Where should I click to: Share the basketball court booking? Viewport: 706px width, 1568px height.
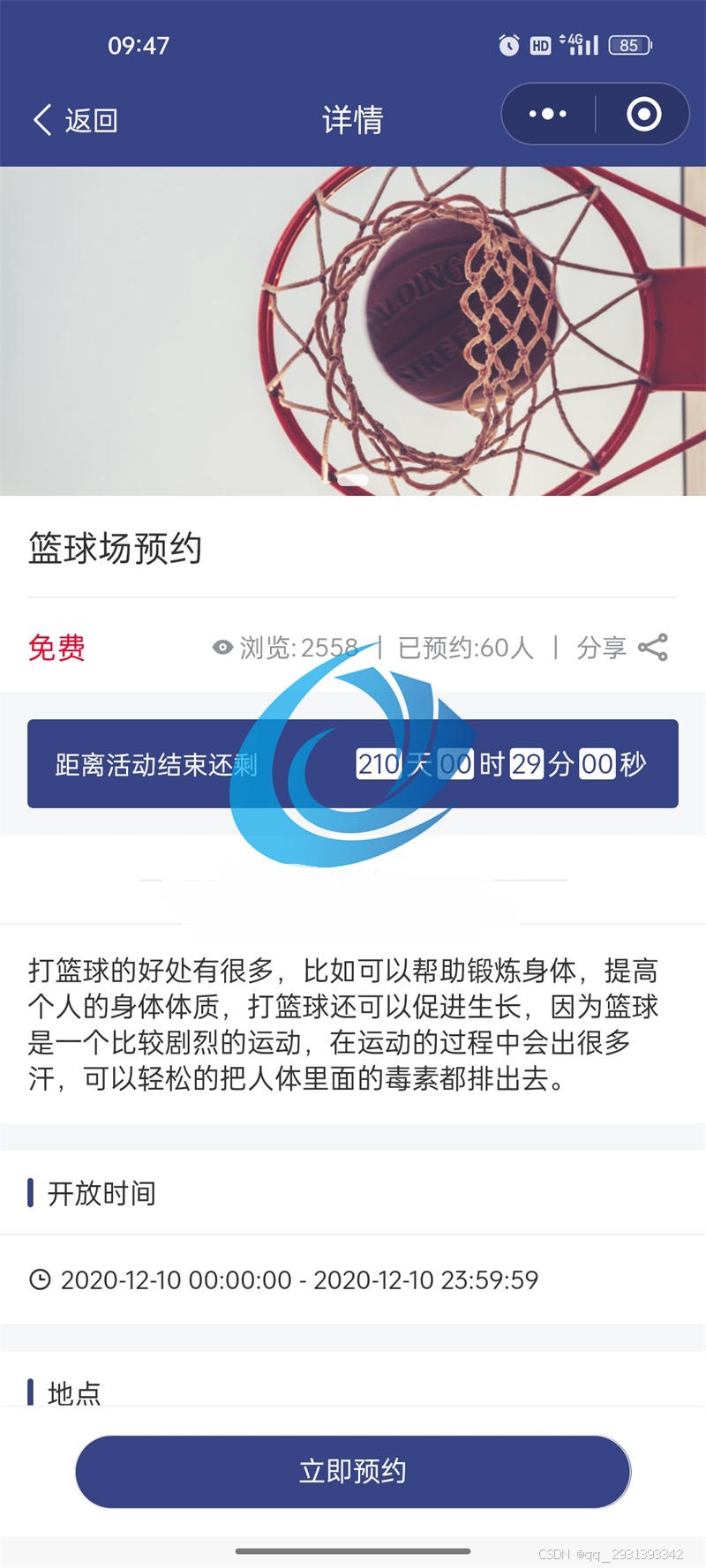tap(622, 648)
